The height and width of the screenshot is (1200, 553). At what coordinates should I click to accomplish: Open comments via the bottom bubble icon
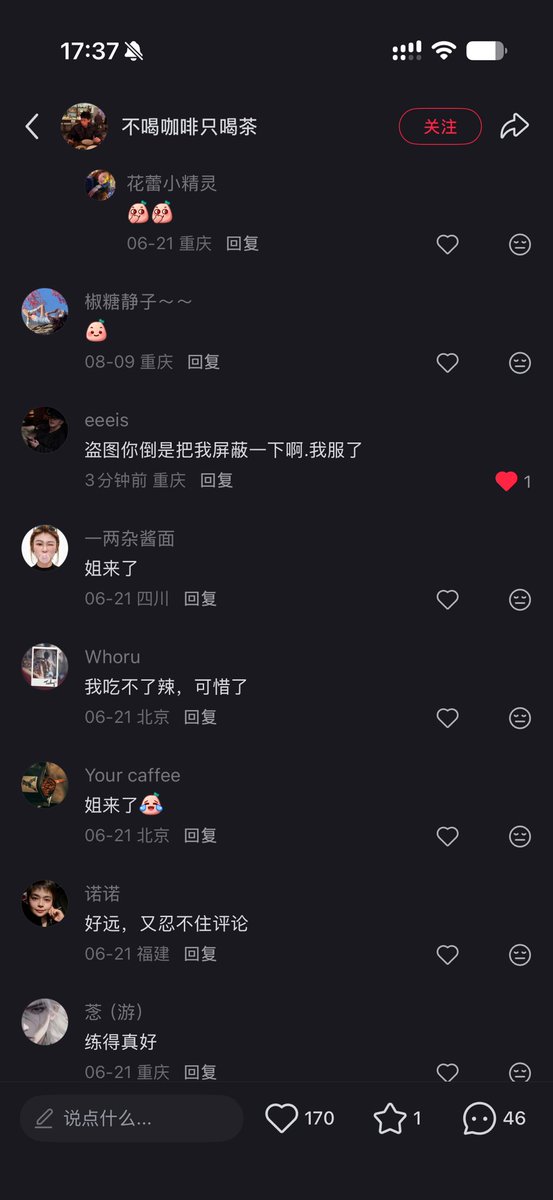(480, 1118)
